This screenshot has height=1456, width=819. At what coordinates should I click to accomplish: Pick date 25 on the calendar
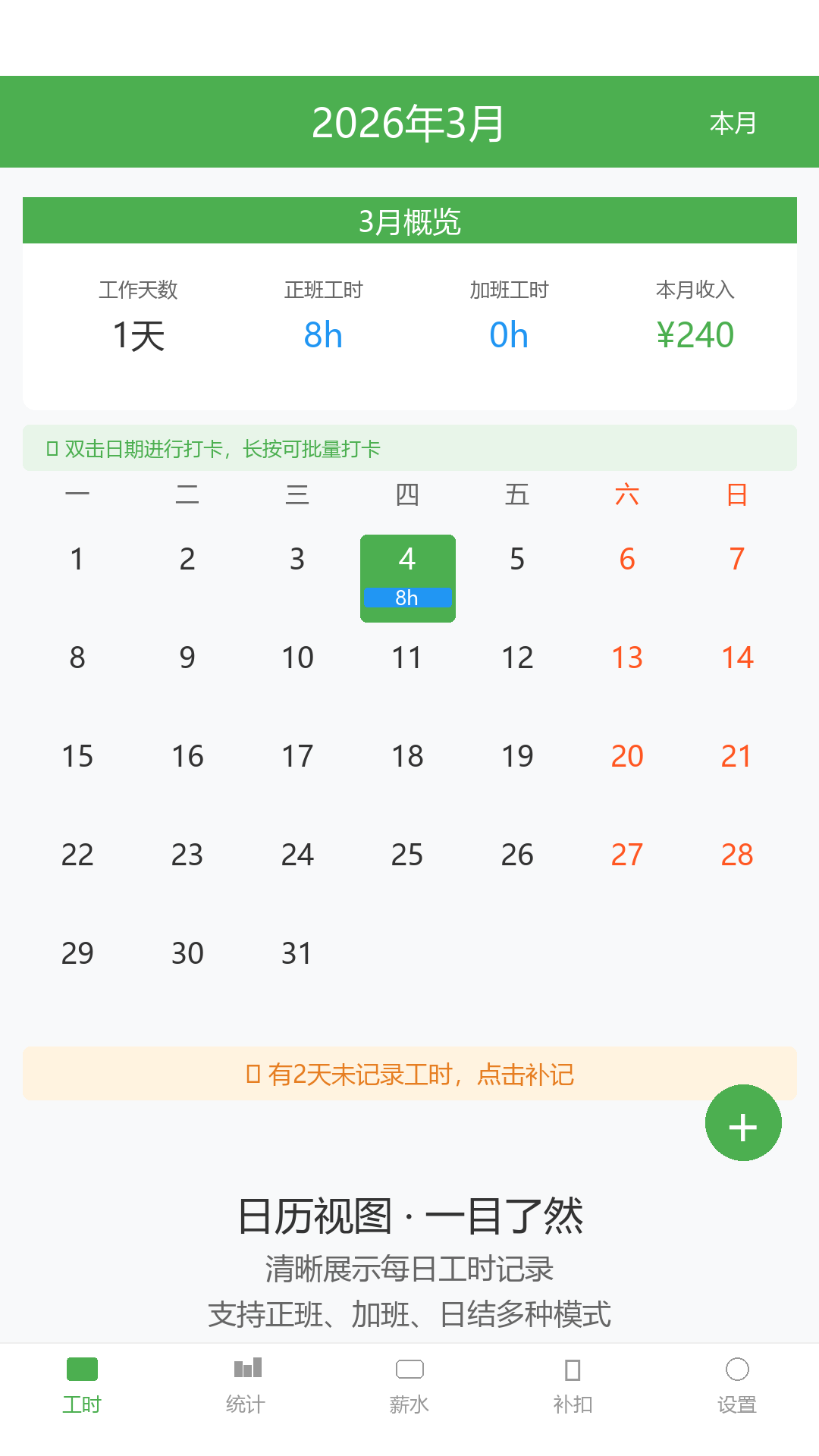point(407,855)
